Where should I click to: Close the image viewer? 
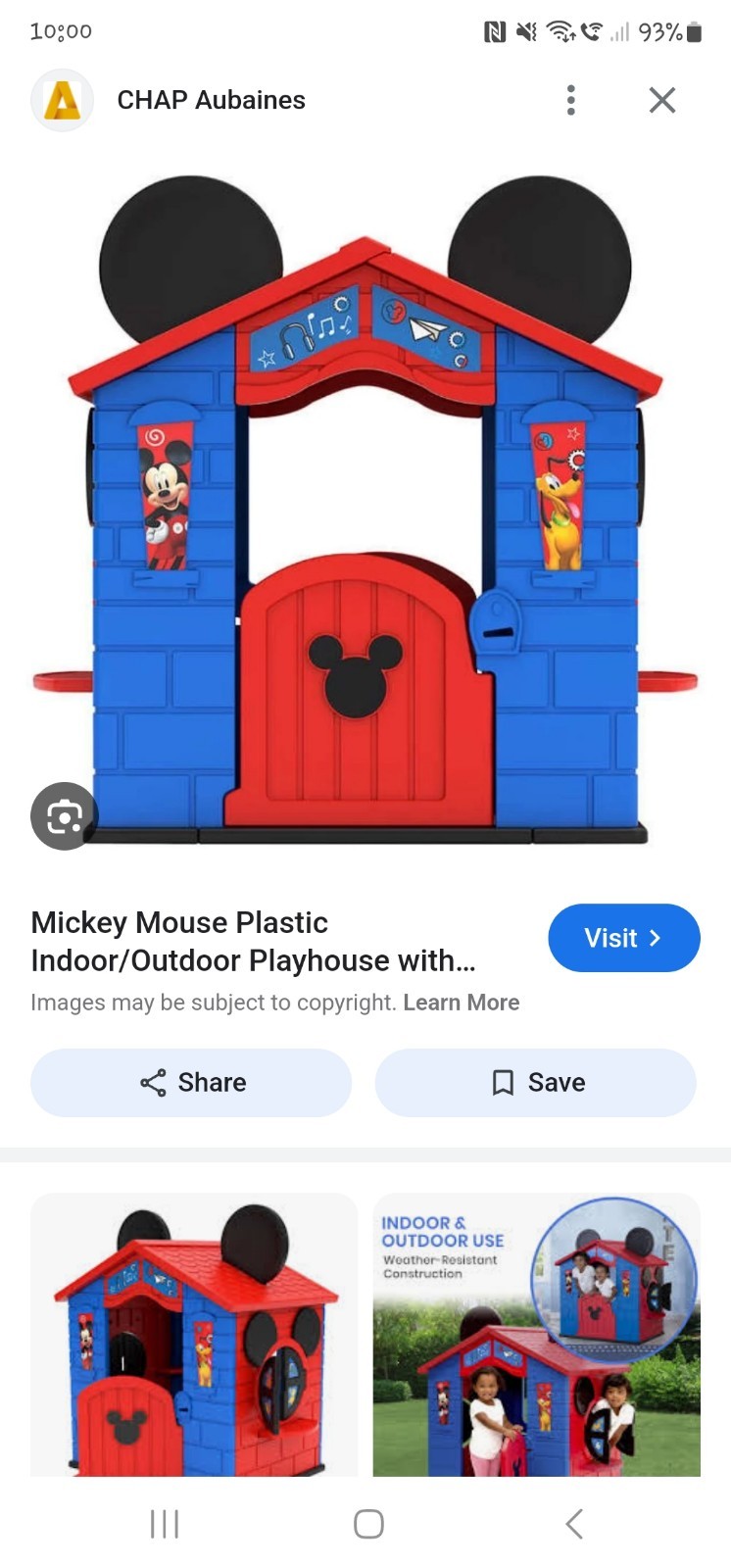(x=662, y=100)
